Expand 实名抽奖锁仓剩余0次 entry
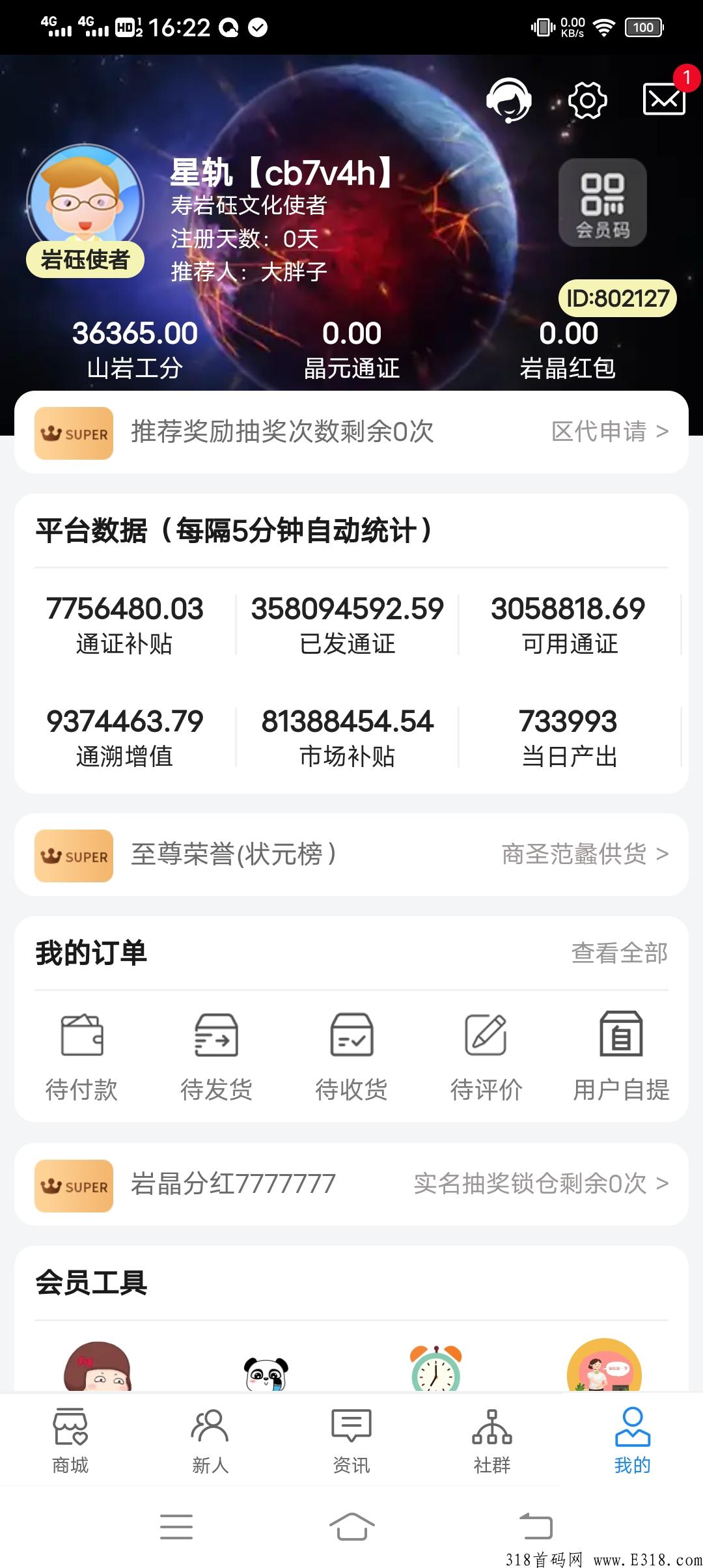Image resolution: width=703 pixels, height=1568 pixels. tap(538, 1184)
